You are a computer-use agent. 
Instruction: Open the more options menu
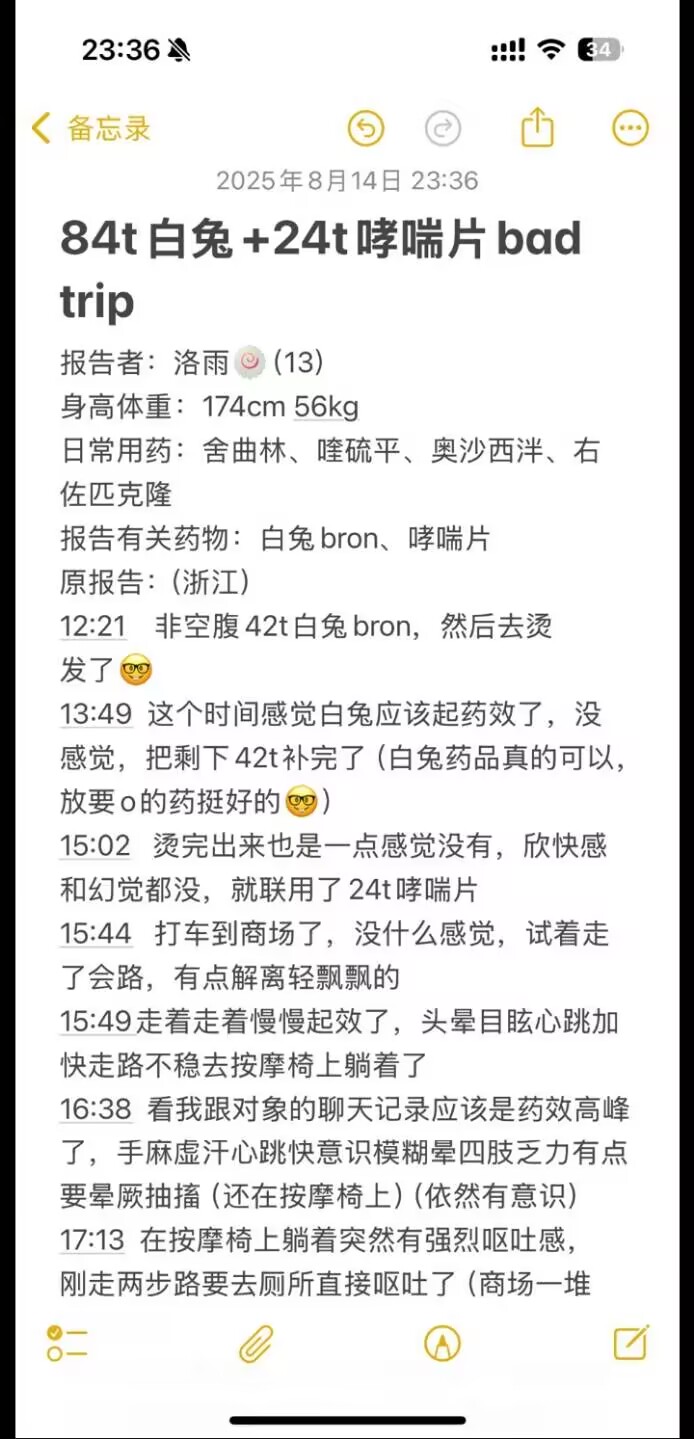(x=630, y=128)
